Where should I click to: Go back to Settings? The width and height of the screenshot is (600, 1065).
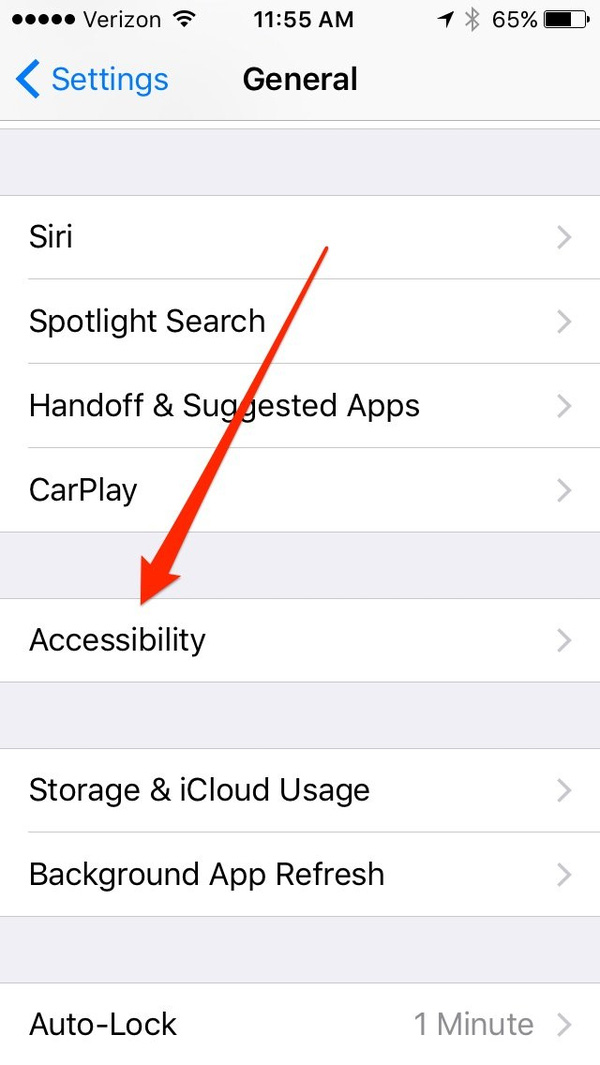(x=92, y=80)
